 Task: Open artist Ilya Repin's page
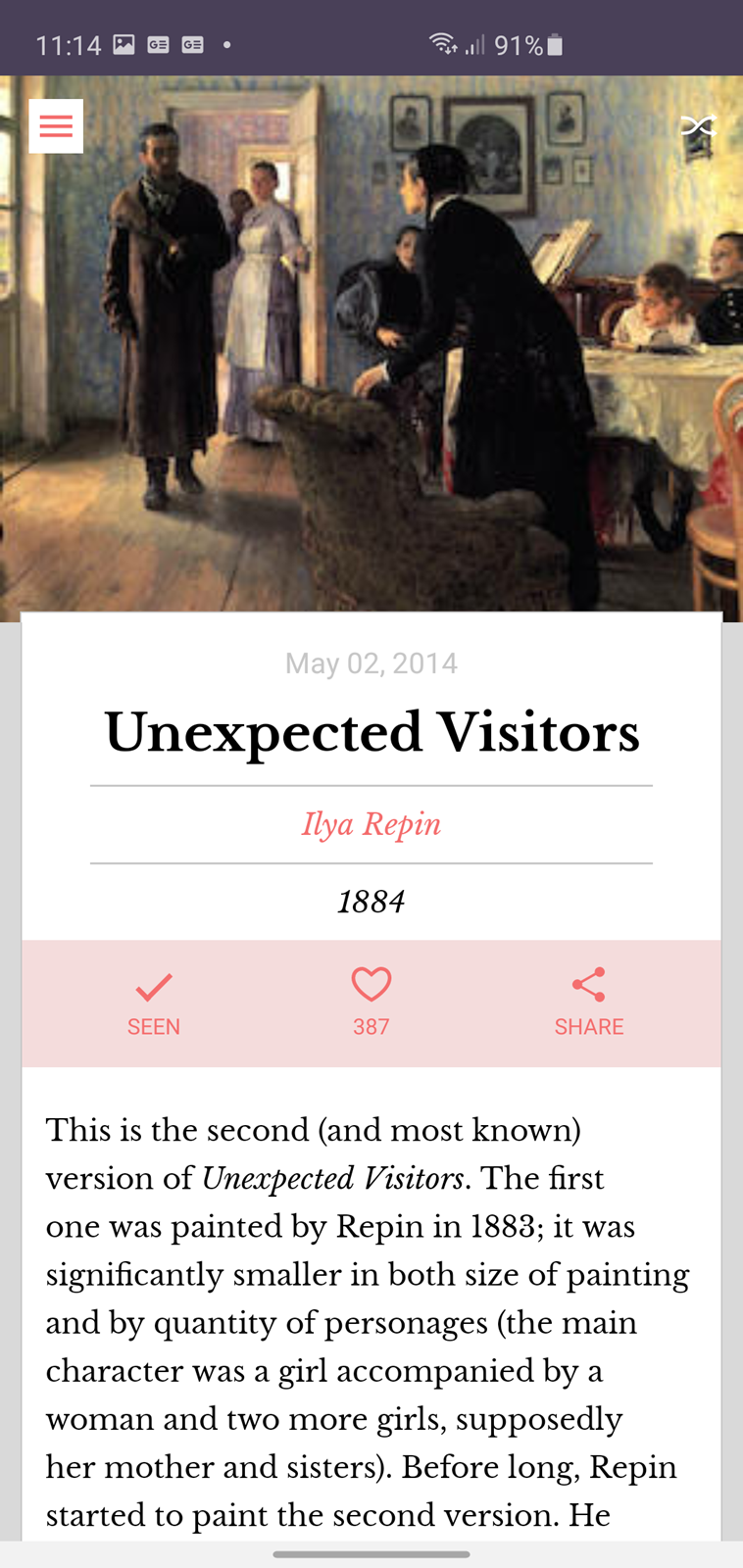point(371,824)
